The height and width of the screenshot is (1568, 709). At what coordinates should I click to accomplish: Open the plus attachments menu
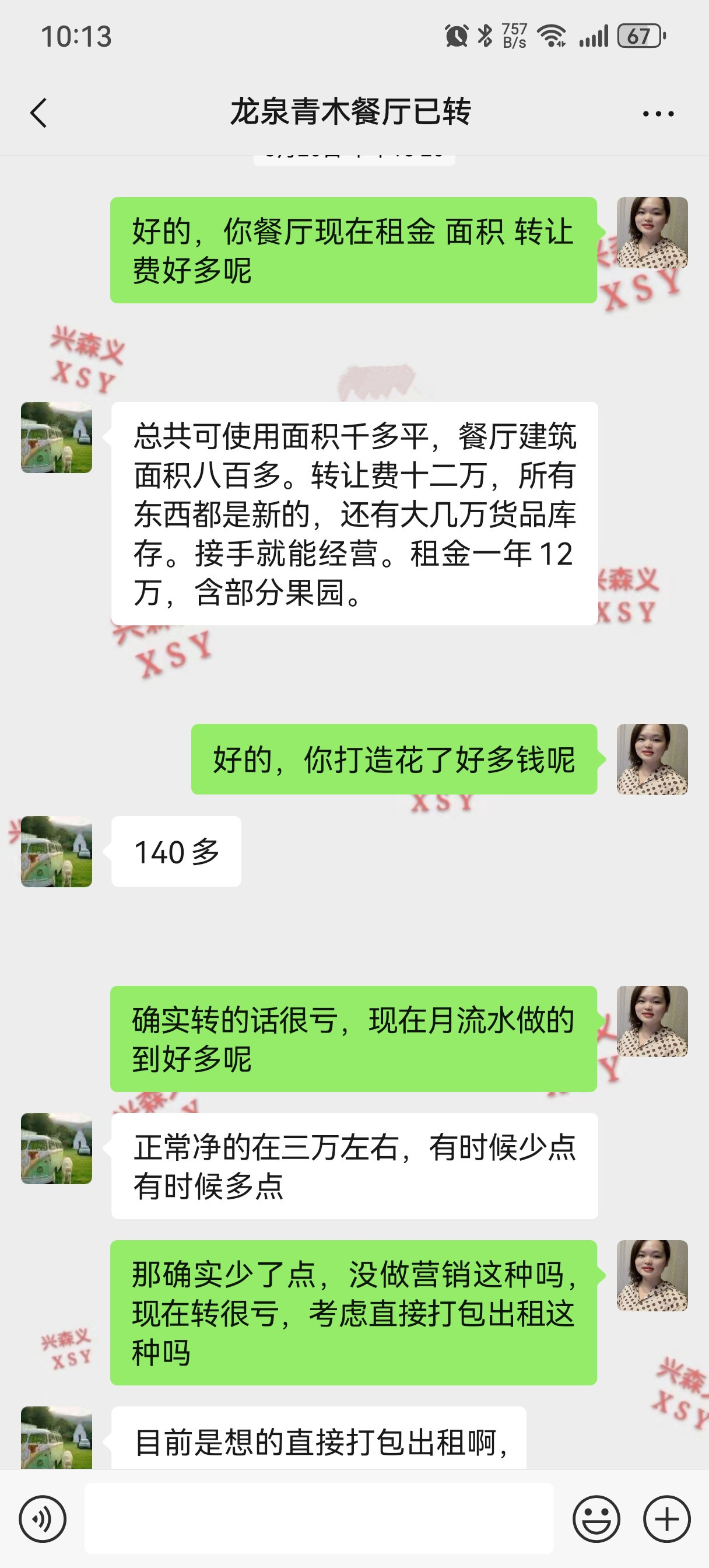pyautogui.click(x=667, y=1520)
